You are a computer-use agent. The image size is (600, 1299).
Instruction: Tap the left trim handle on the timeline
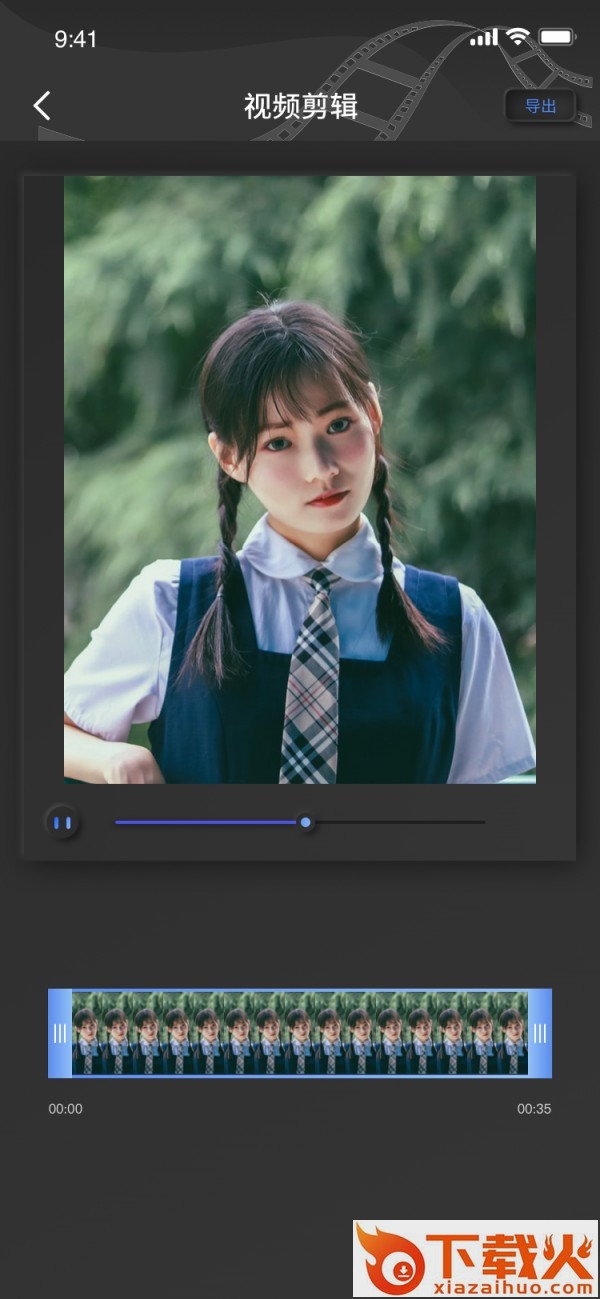point(60,1033)
